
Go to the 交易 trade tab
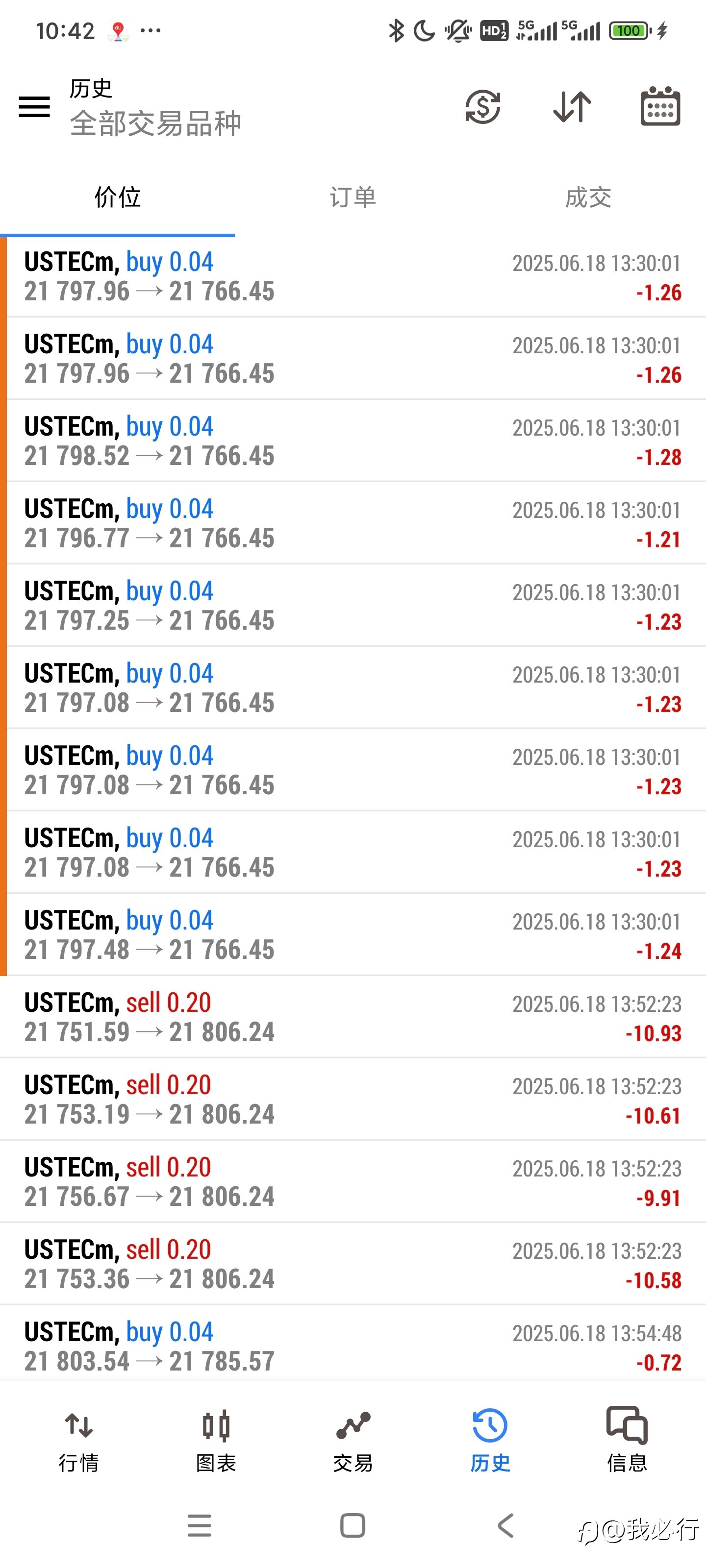click(353, 1440)
